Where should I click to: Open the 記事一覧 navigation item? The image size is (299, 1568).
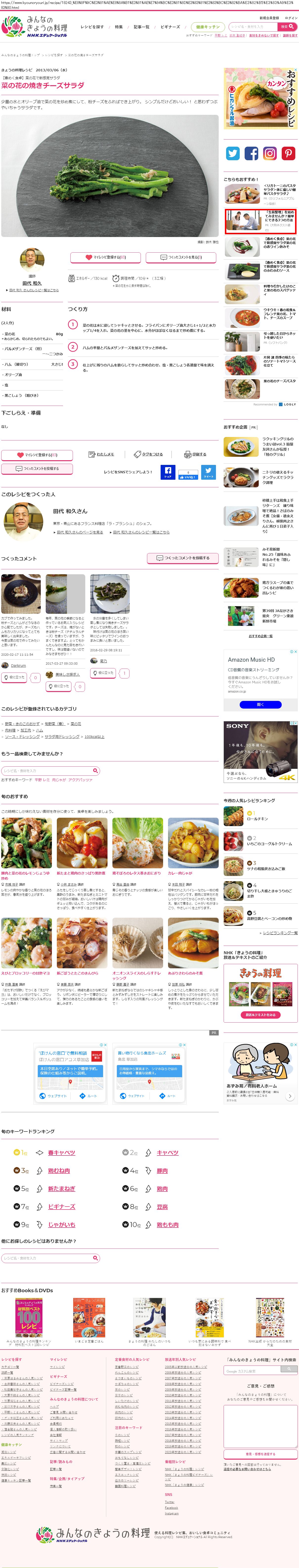[141, 27]
